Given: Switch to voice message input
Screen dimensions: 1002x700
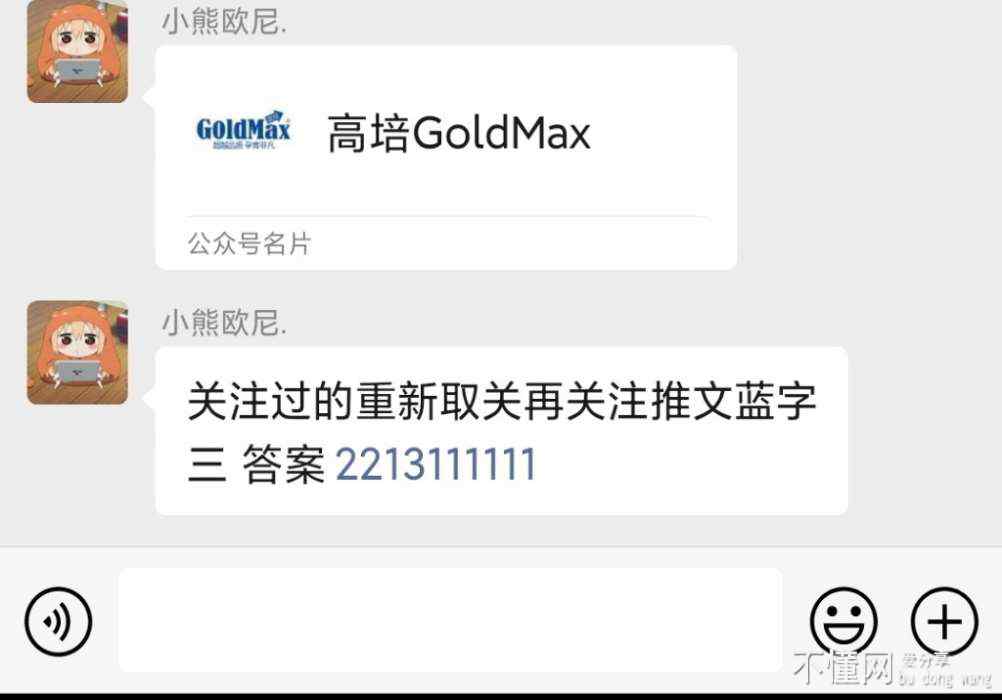Looking at the screenshot, I should click(58, 621).
